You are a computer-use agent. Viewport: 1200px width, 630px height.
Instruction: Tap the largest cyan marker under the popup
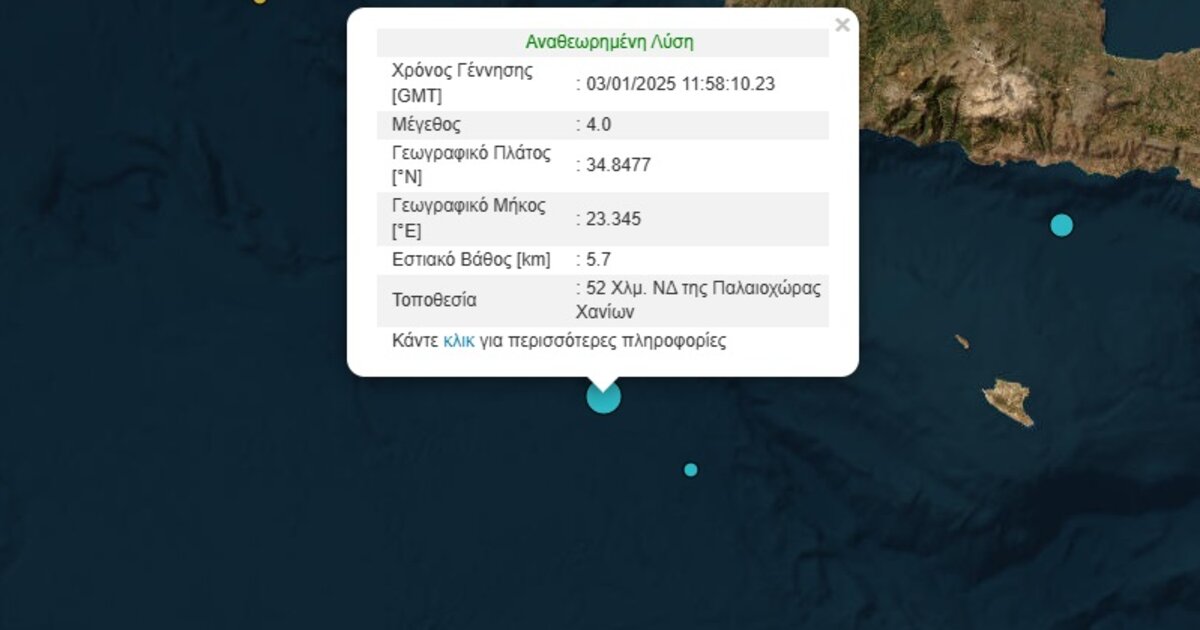coord(603,397)
